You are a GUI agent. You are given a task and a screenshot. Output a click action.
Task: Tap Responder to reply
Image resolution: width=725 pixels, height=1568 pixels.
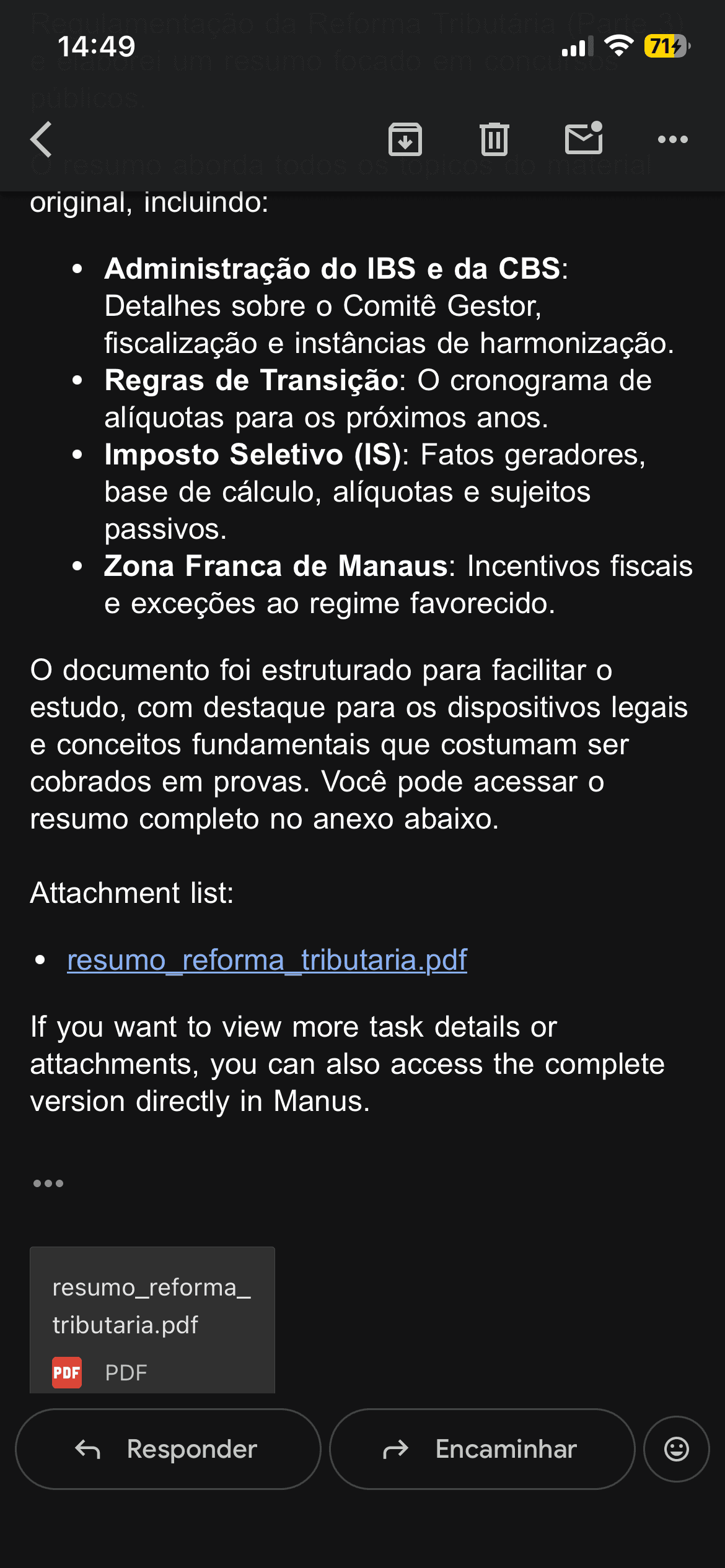(168, 1449)
